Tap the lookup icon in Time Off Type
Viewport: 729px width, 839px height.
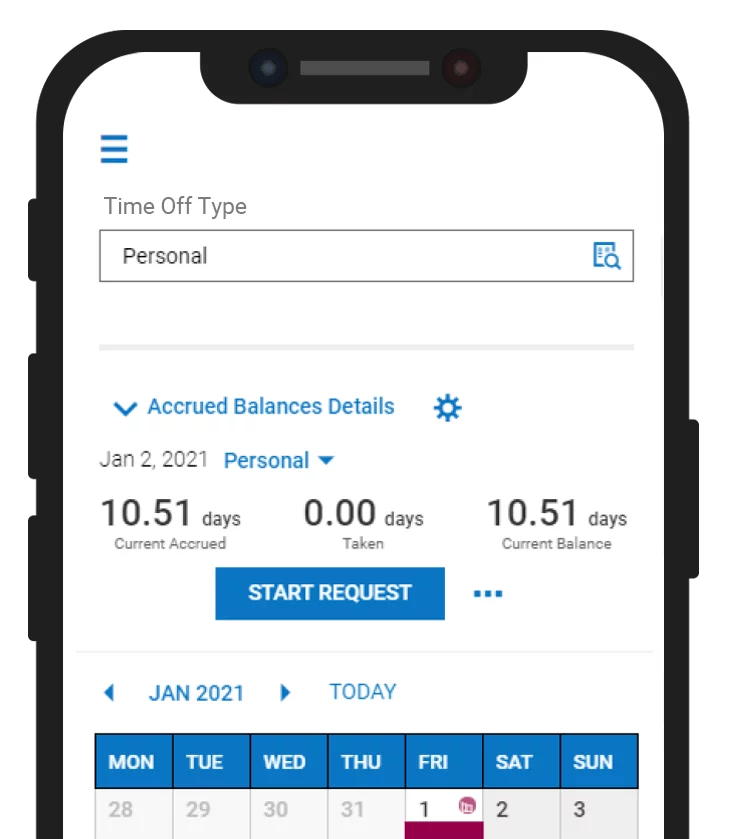tap(606, 256)
